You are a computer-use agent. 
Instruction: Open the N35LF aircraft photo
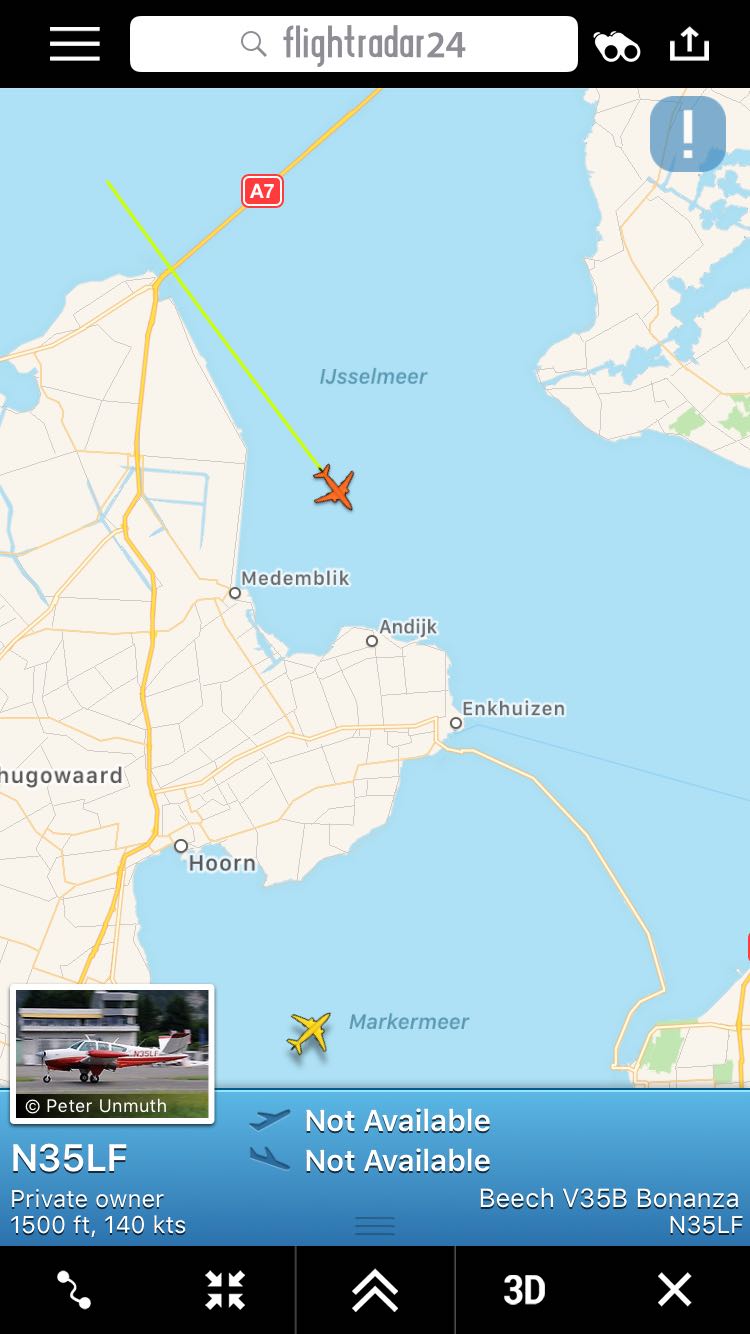pos(112,1052)
